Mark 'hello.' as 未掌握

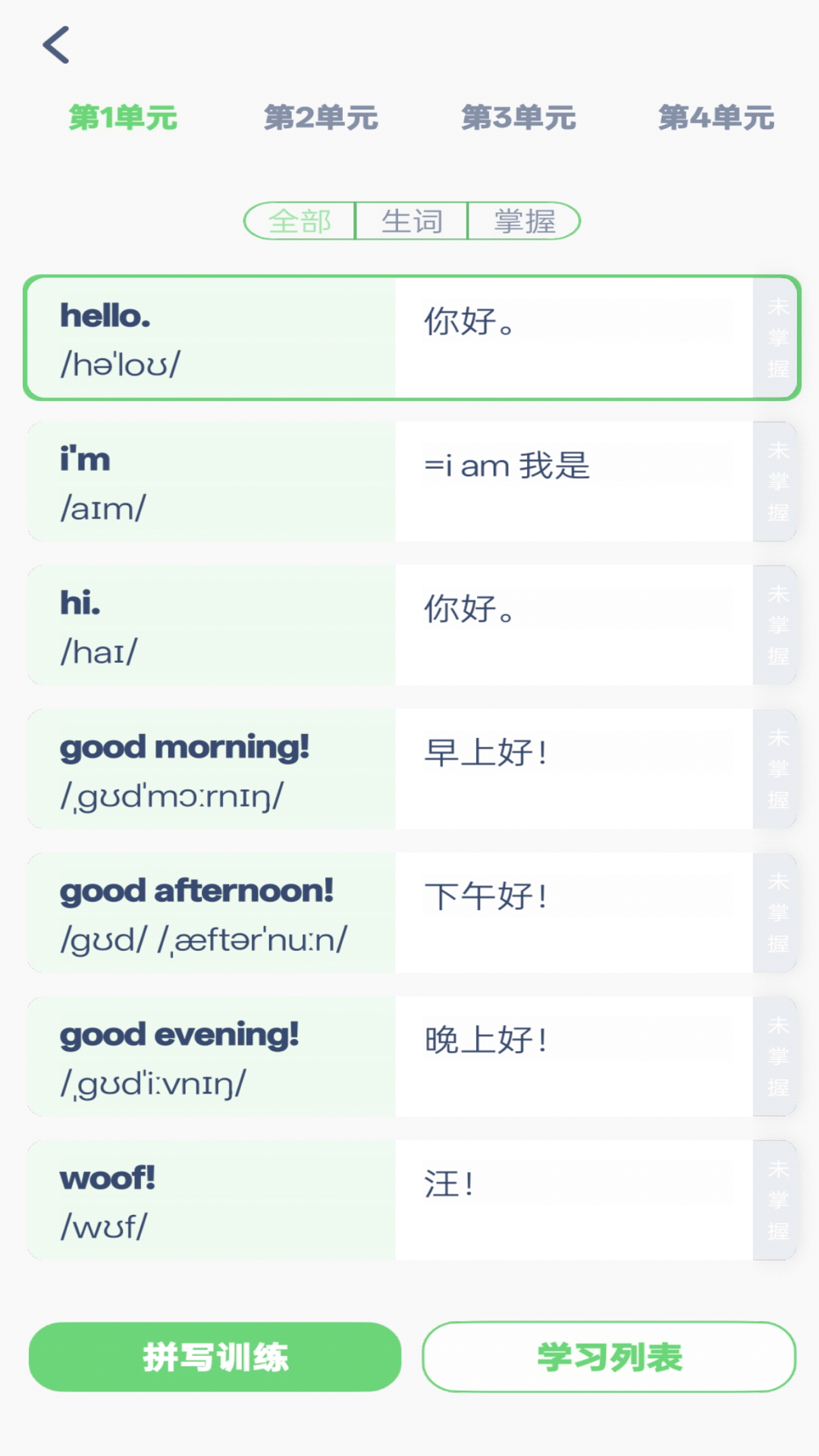point(773,337)
